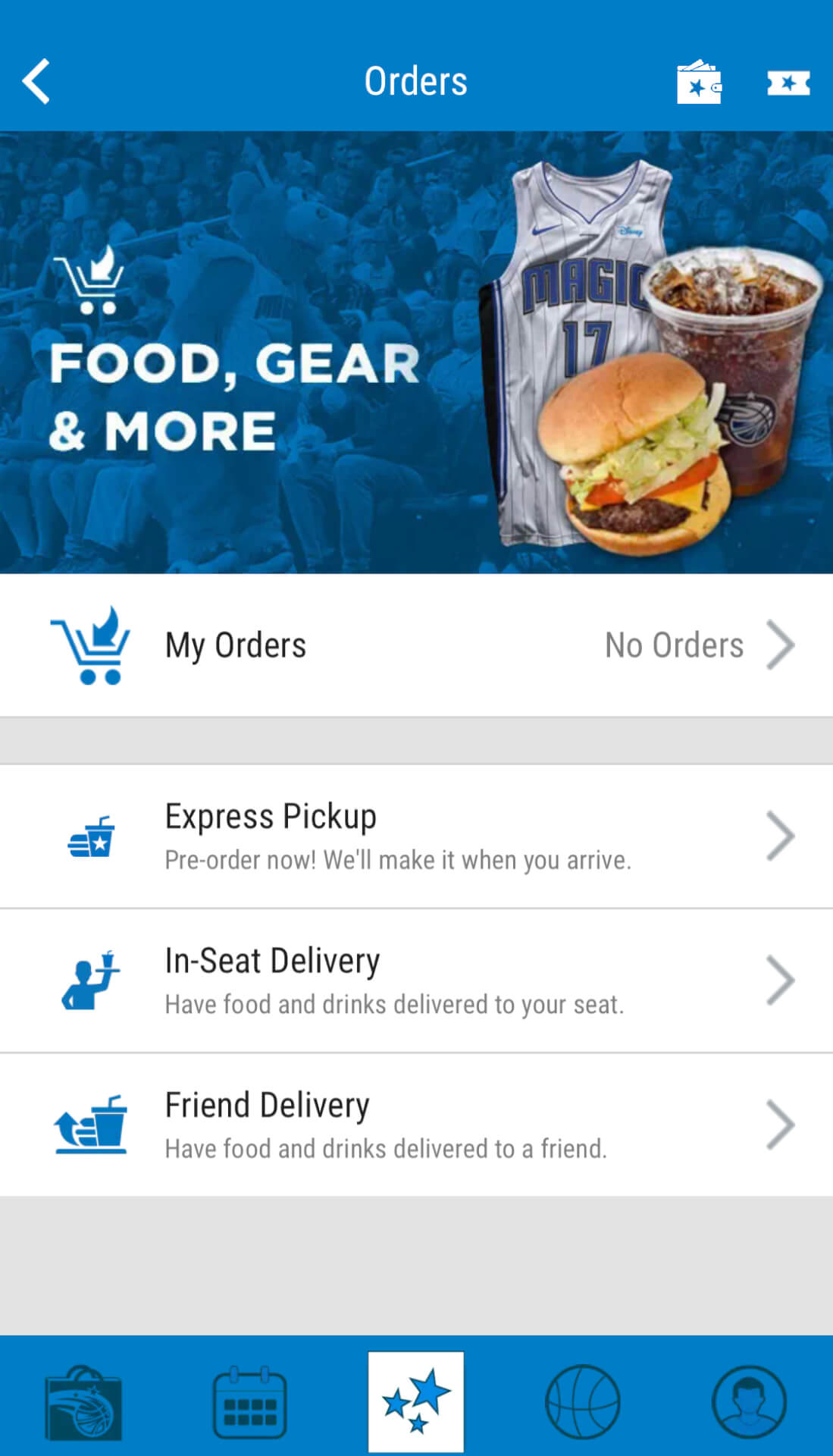Select Express Pickup
This screenshot has height=1456, width=833.
coord(416,836)
